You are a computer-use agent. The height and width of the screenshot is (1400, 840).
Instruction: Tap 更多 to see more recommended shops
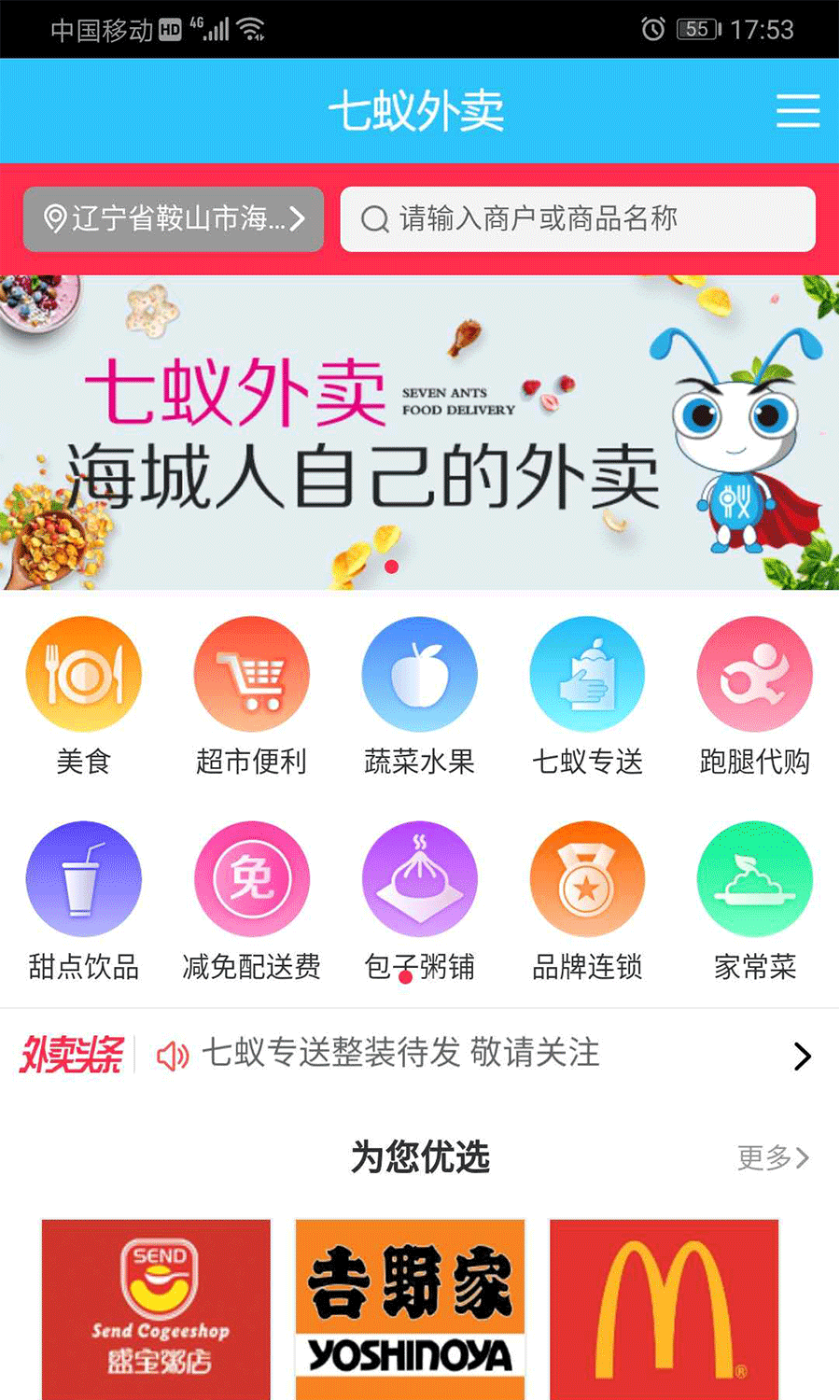click(772, 1158)
